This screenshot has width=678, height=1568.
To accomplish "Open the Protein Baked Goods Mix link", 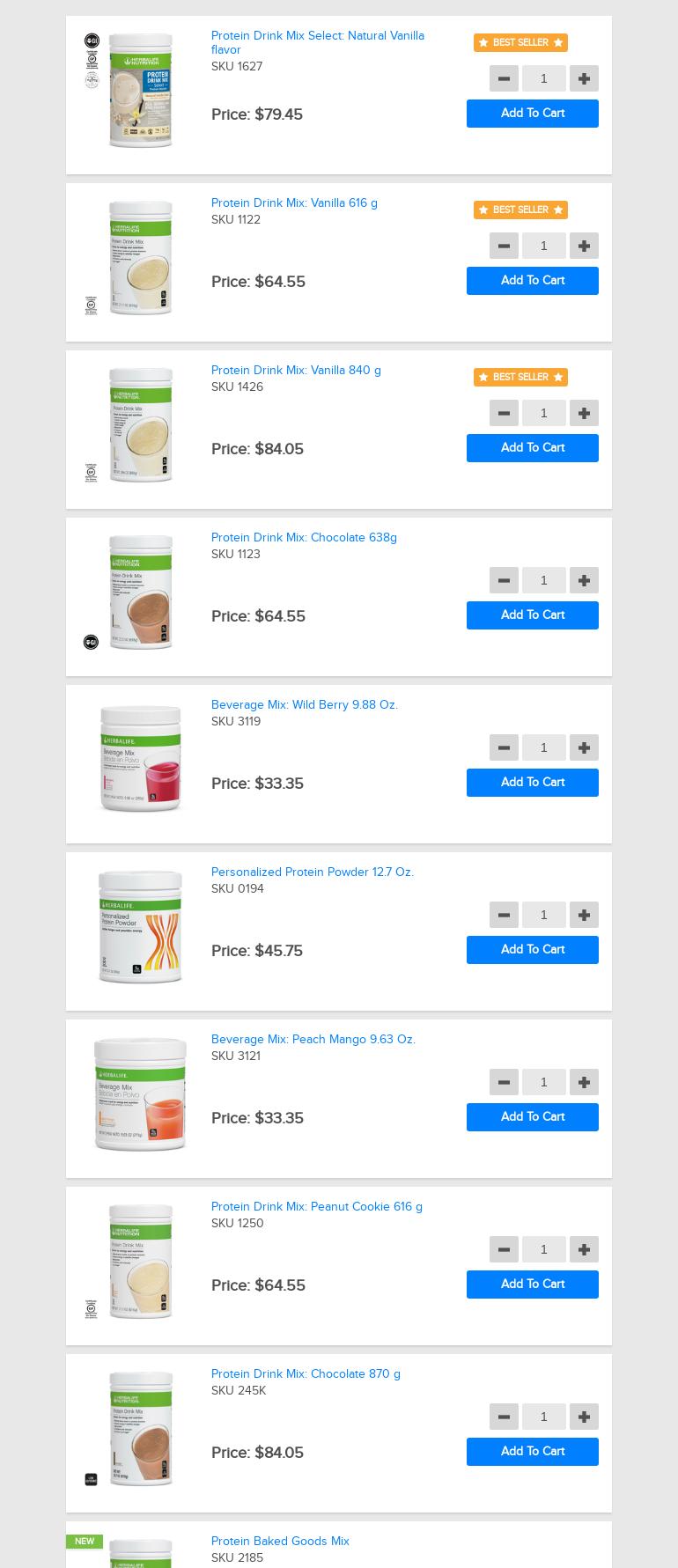I will [x=280, y=1542].
